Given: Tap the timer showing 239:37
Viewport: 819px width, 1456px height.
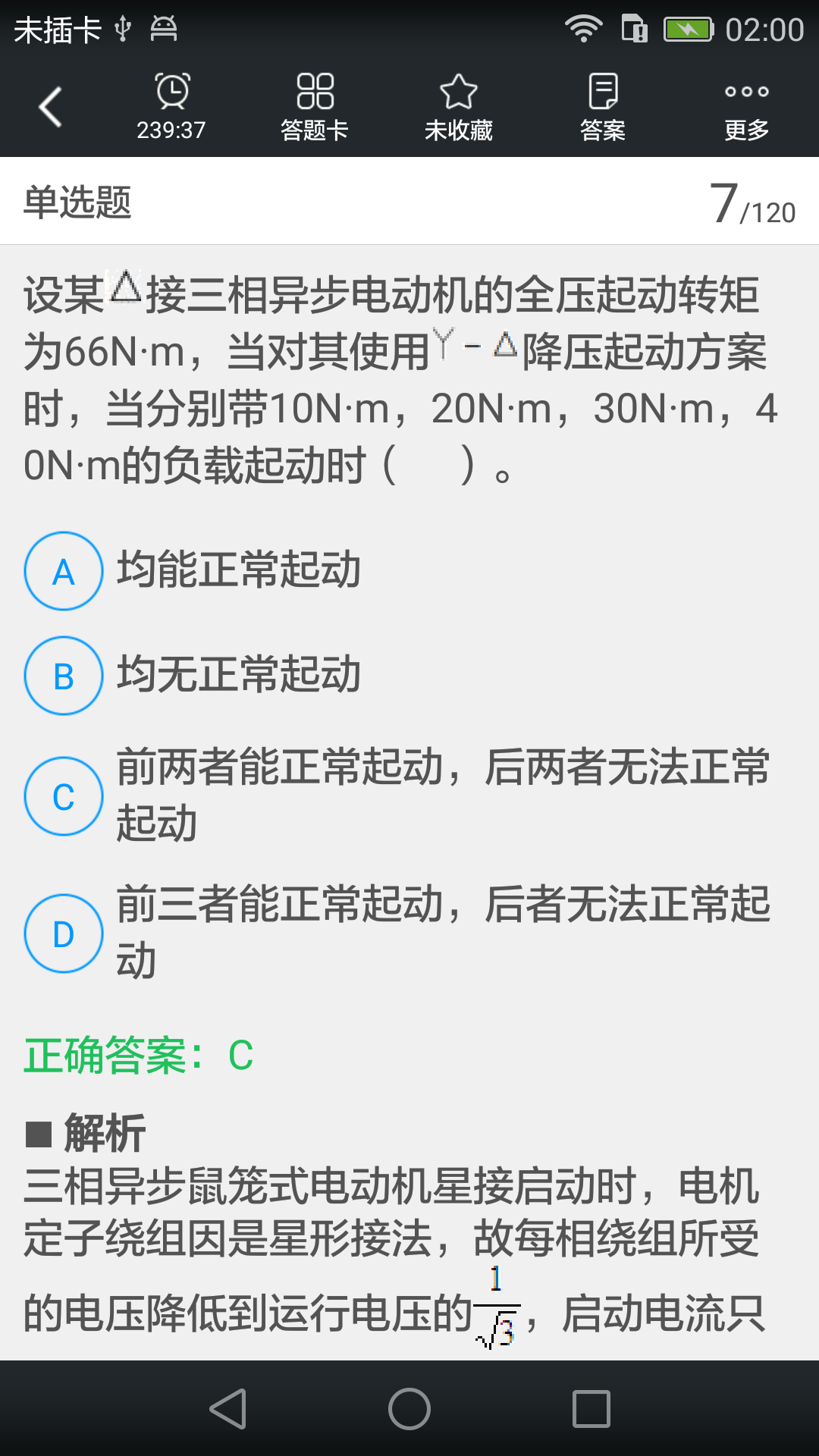Looking at the screenshot, I should (x=171, y=105).
